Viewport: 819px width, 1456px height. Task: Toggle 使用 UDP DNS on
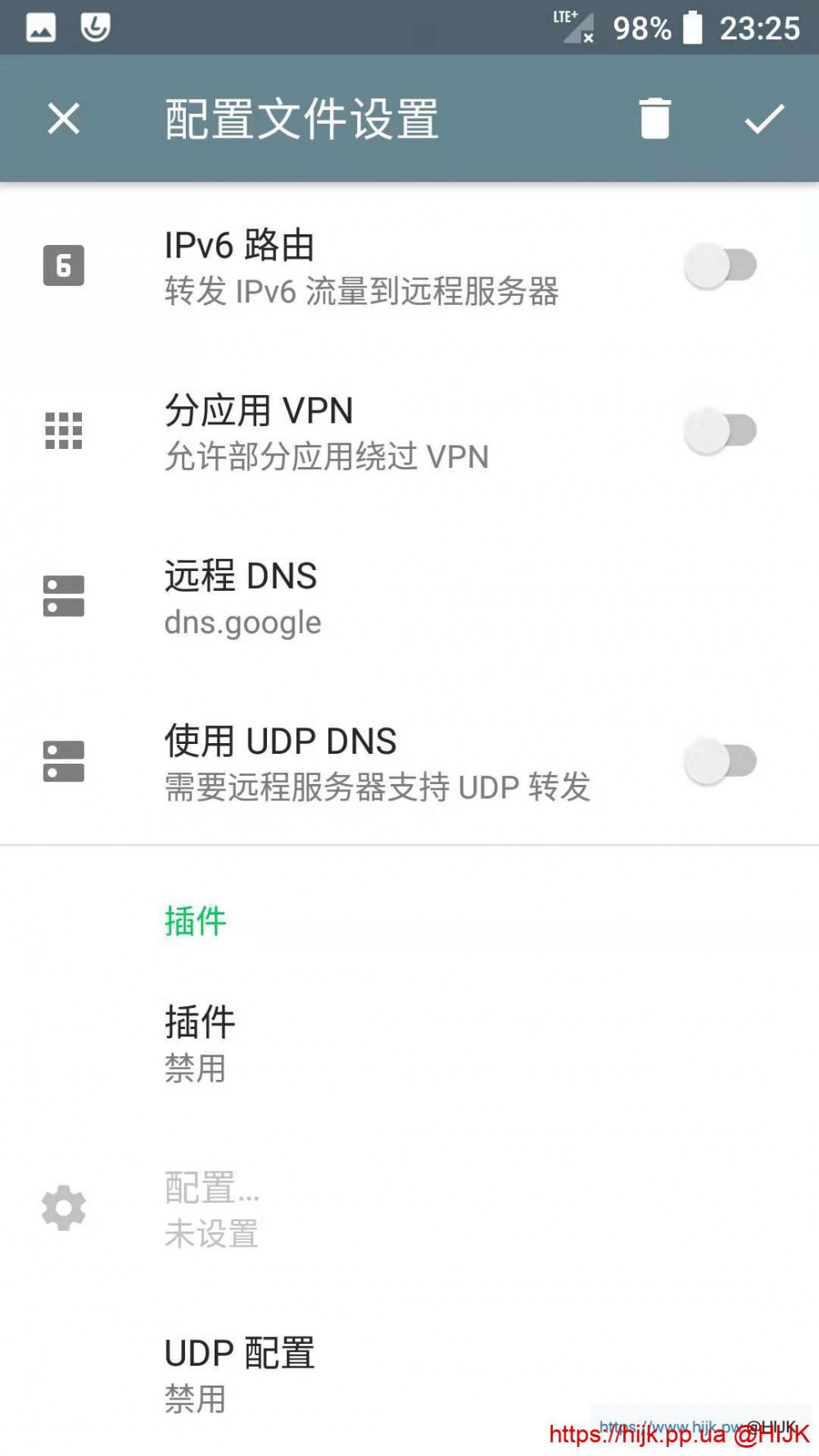pos(720,761)
